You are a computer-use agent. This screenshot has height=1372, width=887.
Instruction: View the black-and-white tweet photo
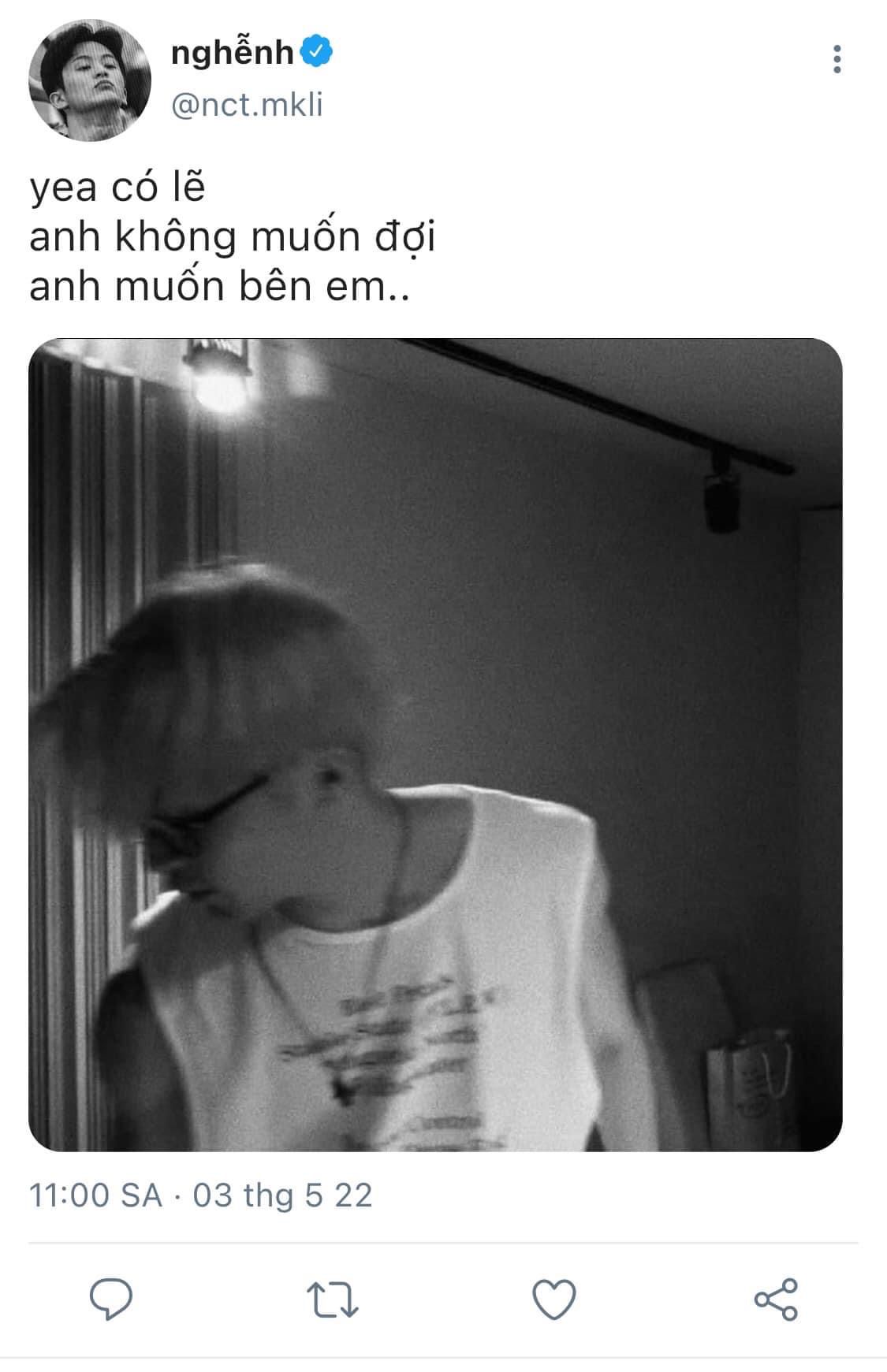click(435, 745)
